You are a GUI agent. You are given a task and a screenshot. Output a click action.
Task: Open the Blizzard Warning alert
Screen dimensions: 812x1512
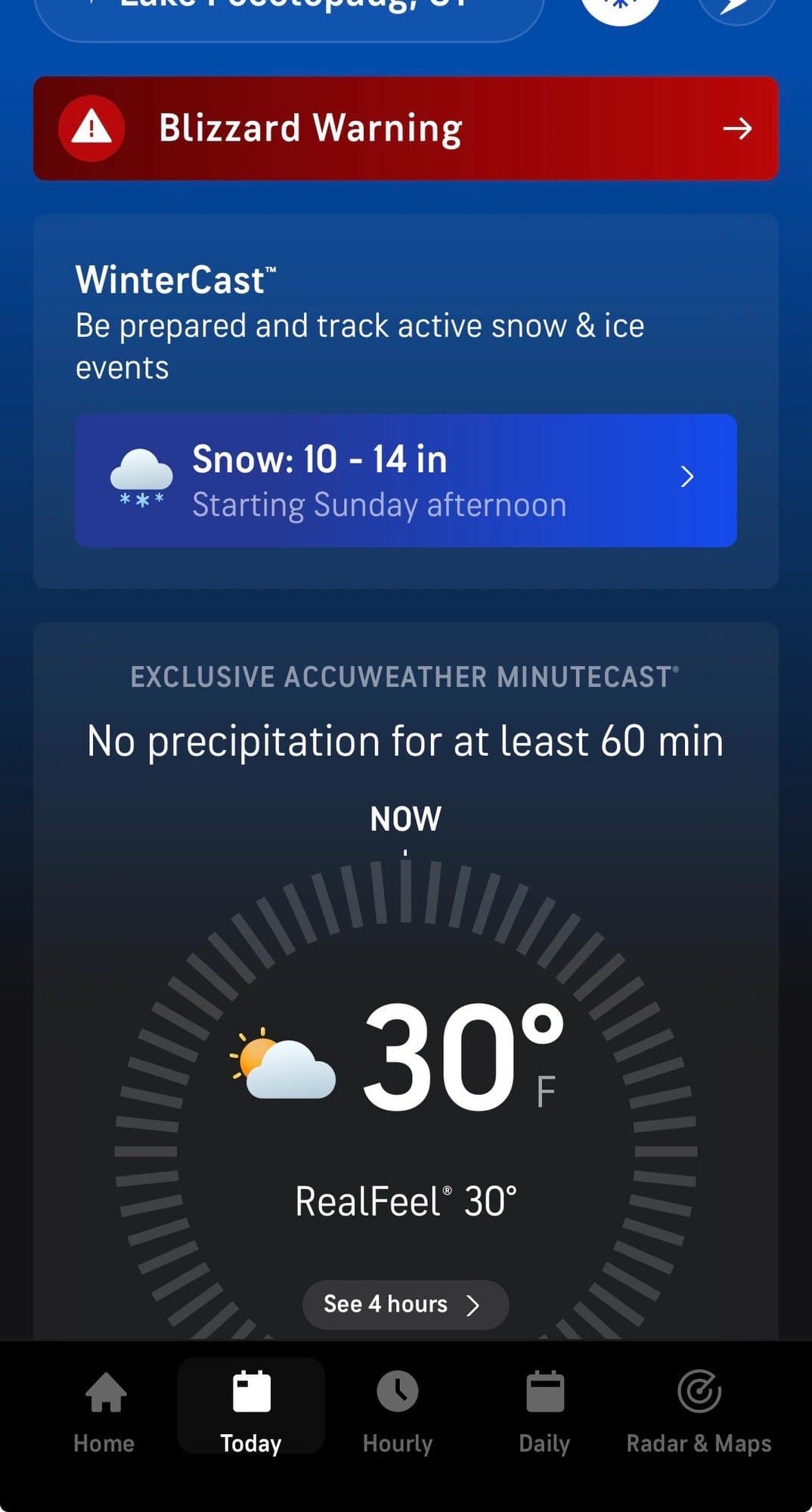pyautogui.click(x=405, y=129)
